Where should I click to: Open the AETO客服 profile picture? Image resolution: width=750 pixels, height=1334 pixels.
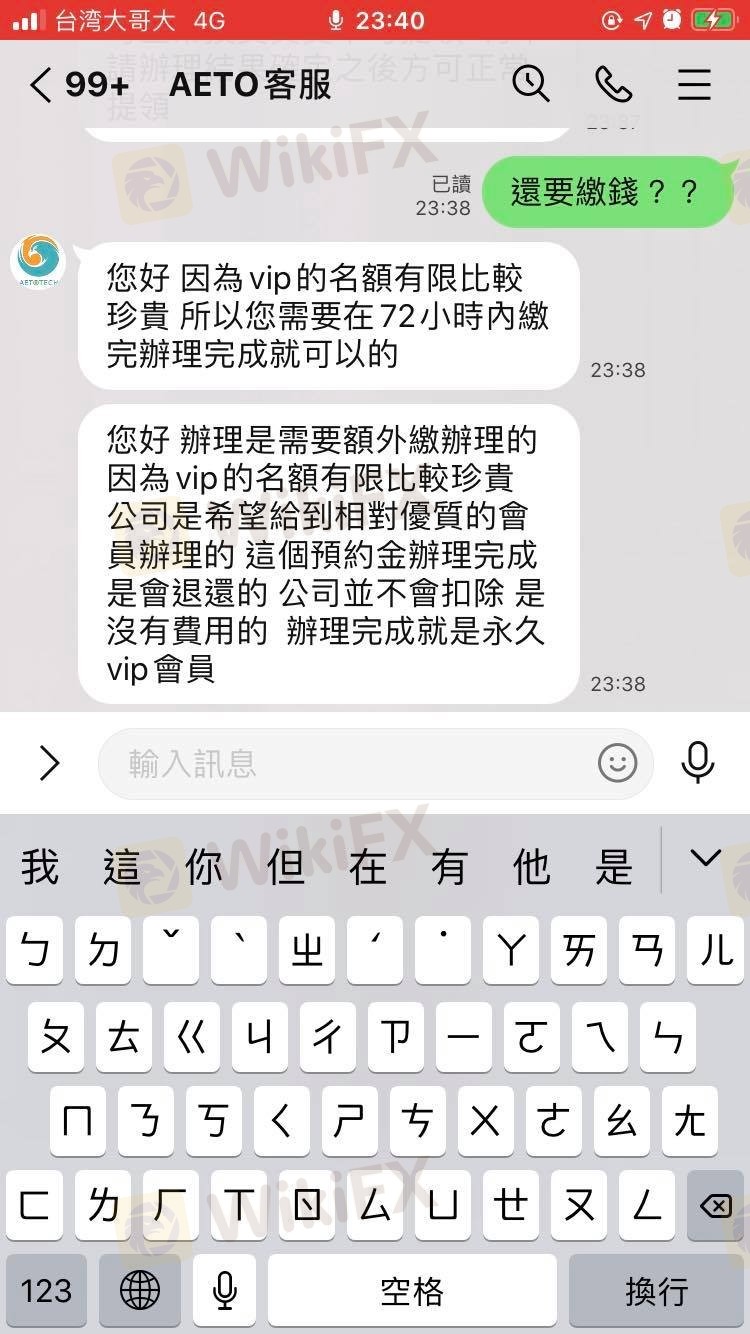coord(38,262)
